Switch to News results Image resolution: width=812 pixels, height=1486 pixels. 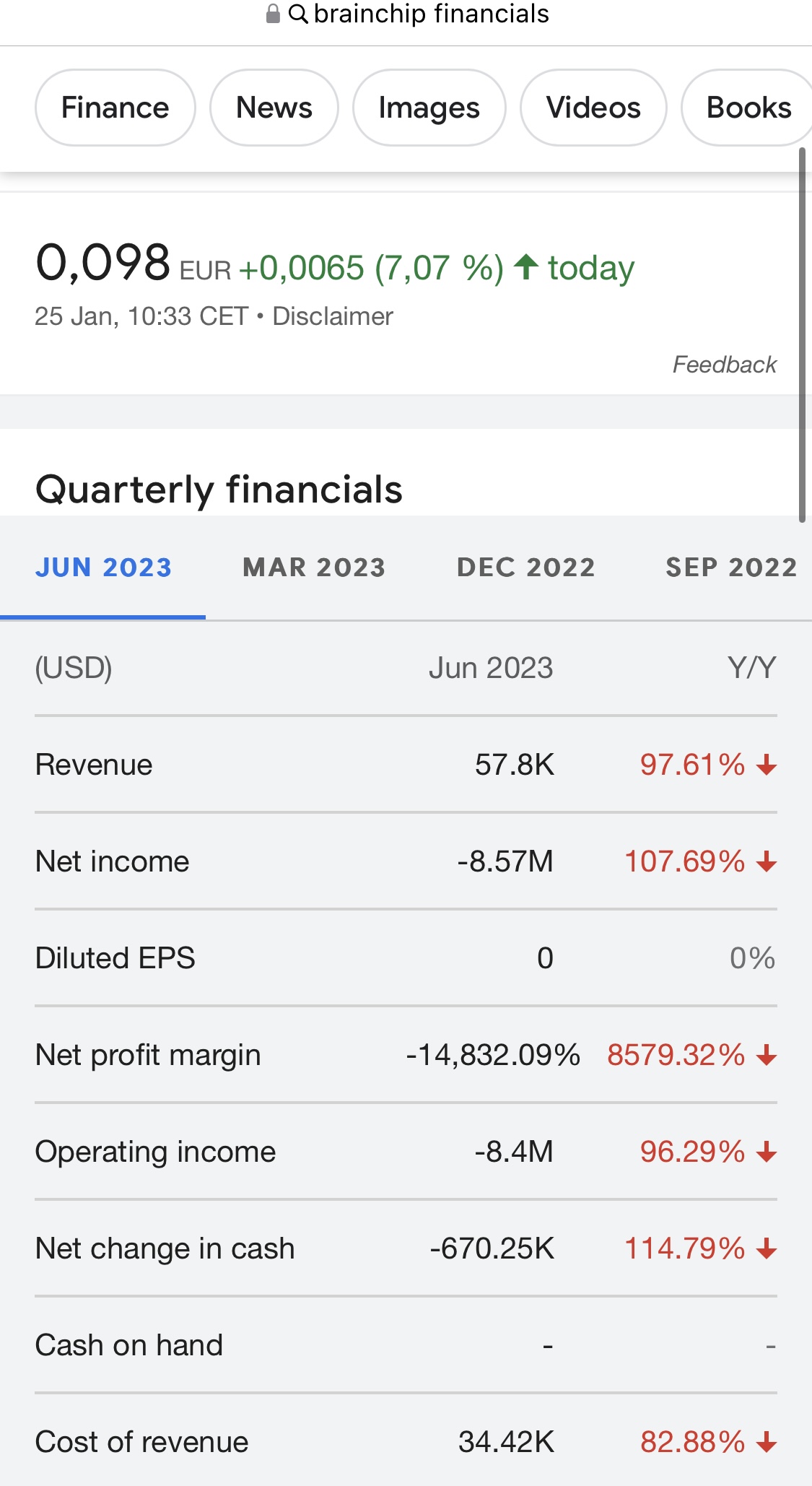click(274, 108)
